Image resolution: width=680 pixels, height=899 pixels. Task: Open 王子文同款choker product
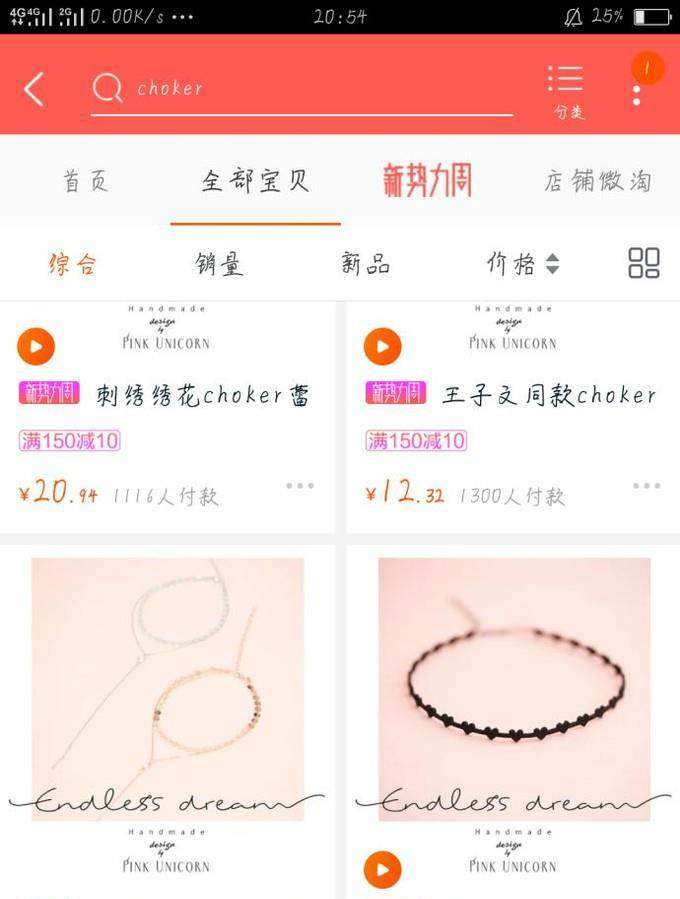click(x=549, y=395)
